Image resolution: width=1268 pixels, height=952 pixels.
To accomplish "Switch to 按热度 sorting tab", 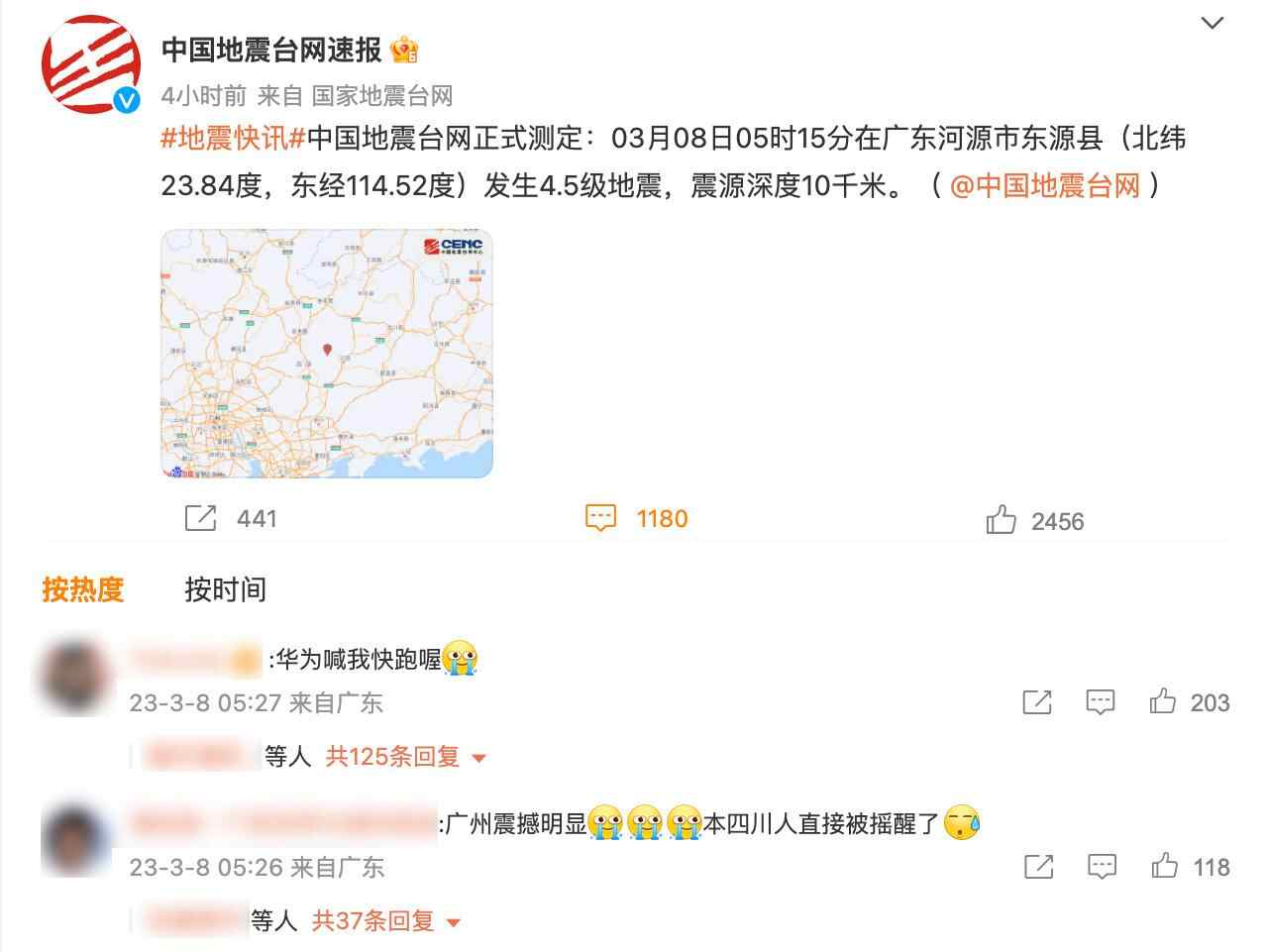I will [82, 589].
